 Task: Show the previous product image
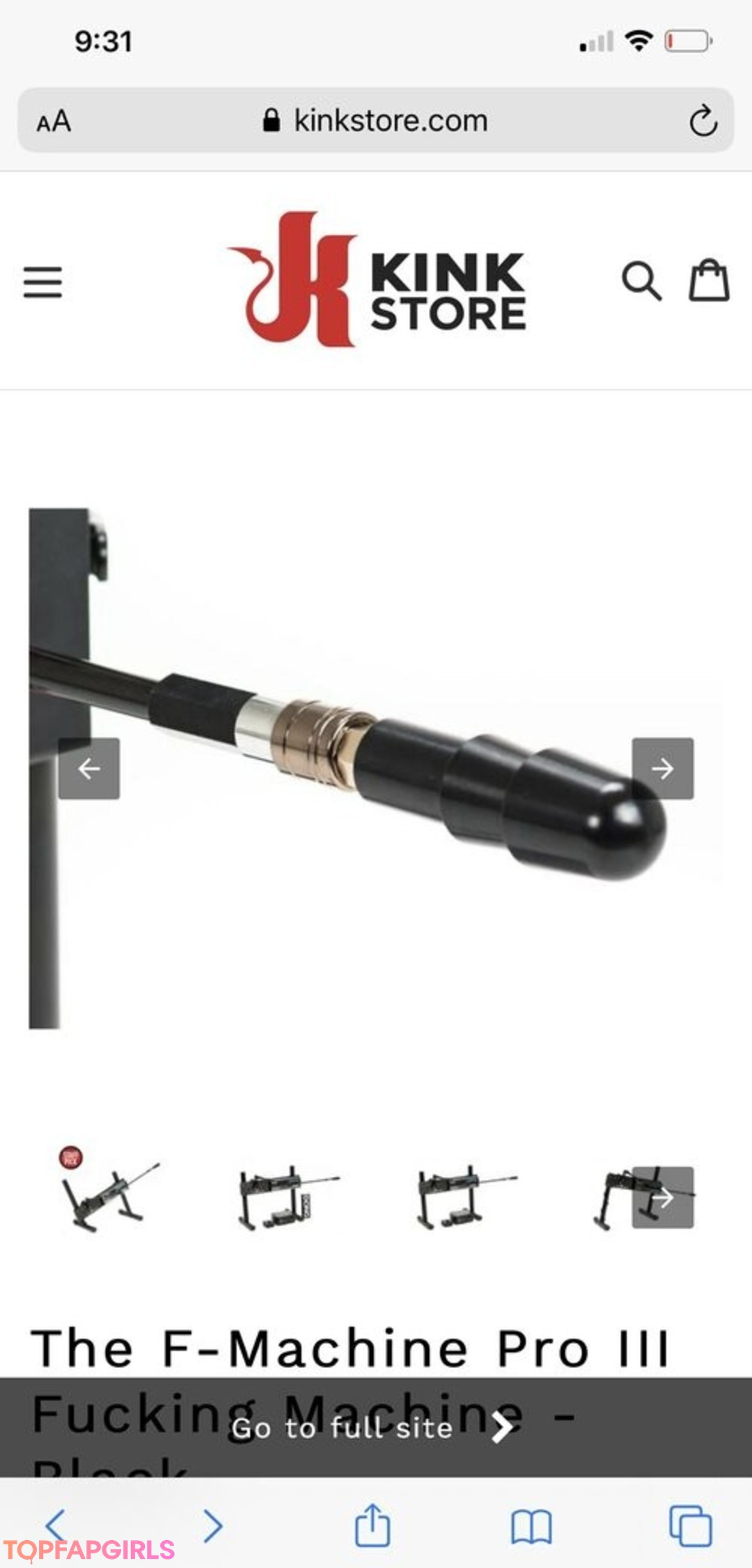pyautogui.click(x=89, y=768)
